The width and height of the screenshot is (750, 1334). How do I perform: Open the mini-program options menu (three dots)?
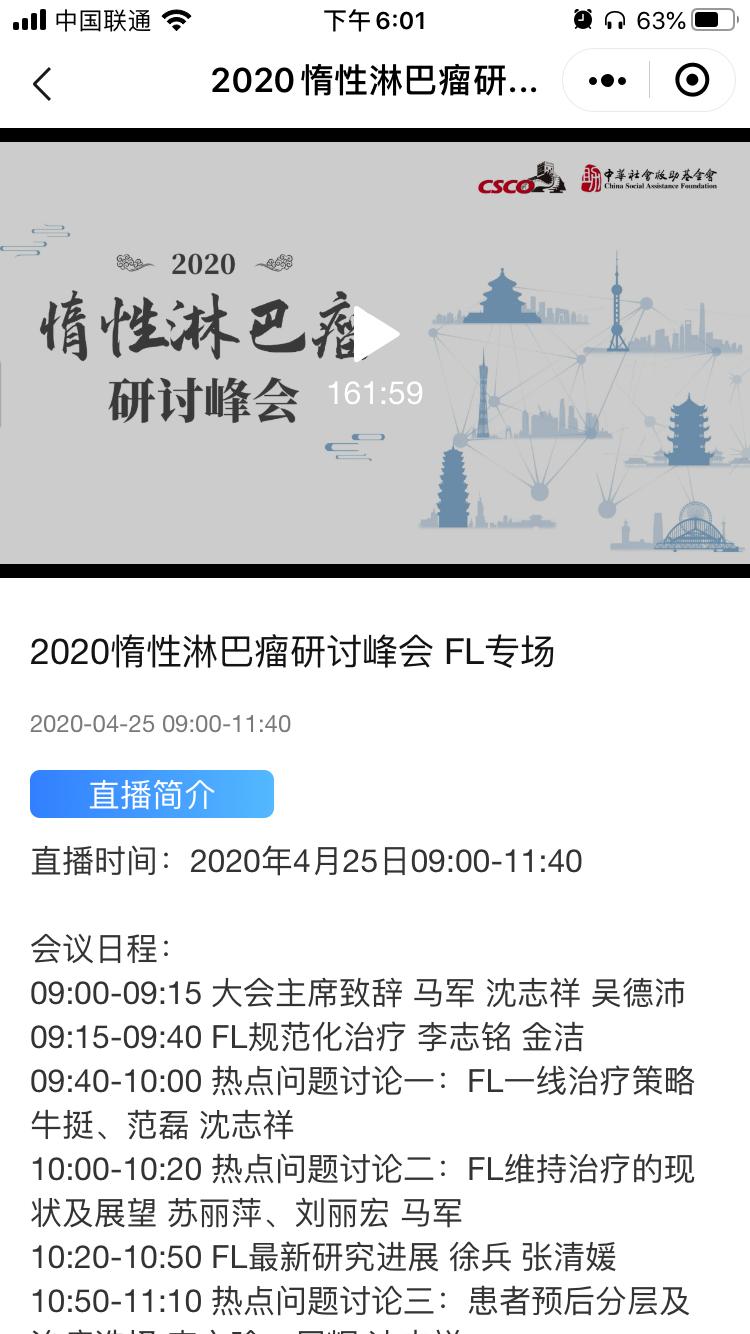tap(607, 79)
